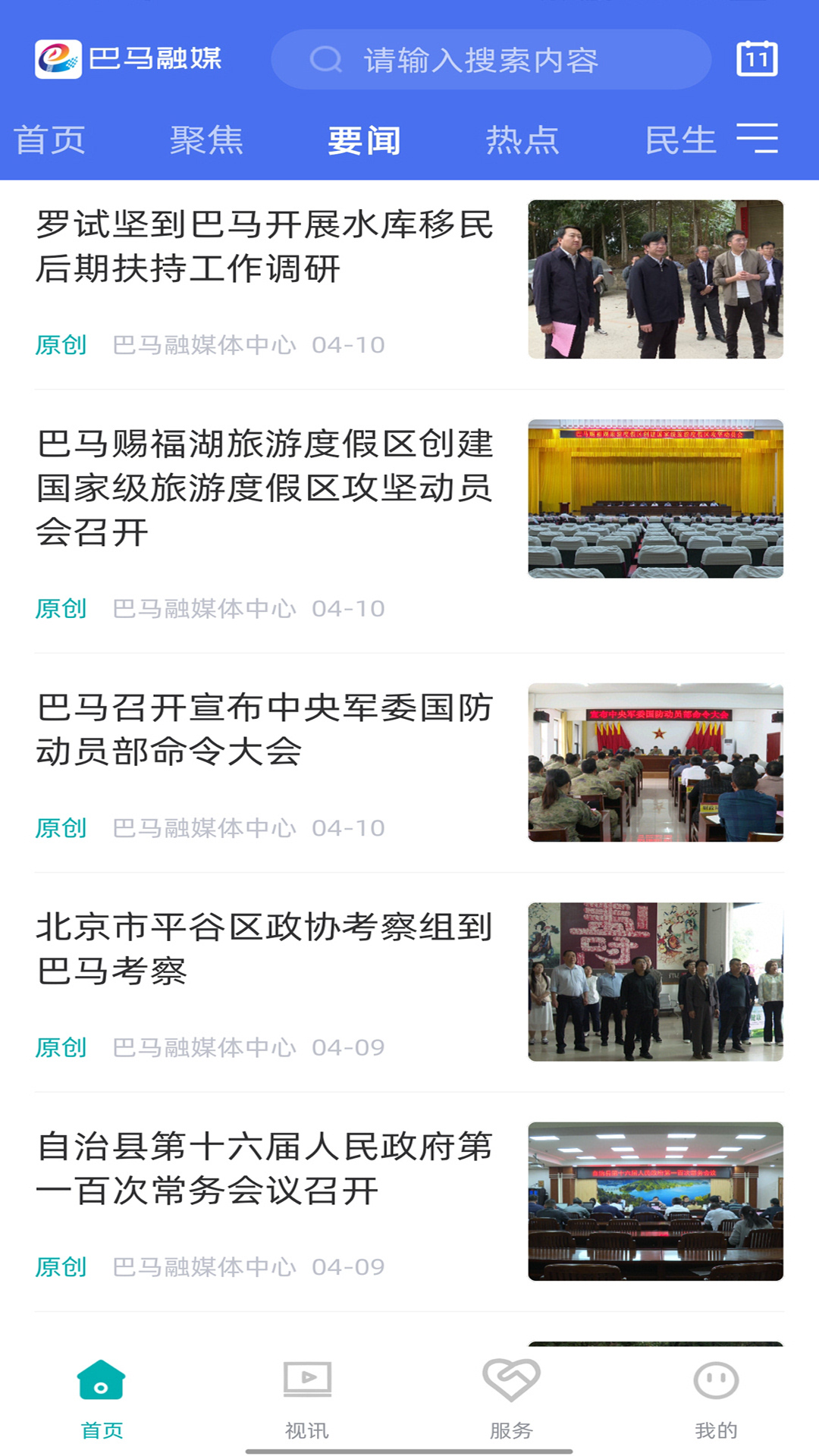819x1456 pixels.
Task: Tap the 原创 tag on the first article
Action: 62,344
